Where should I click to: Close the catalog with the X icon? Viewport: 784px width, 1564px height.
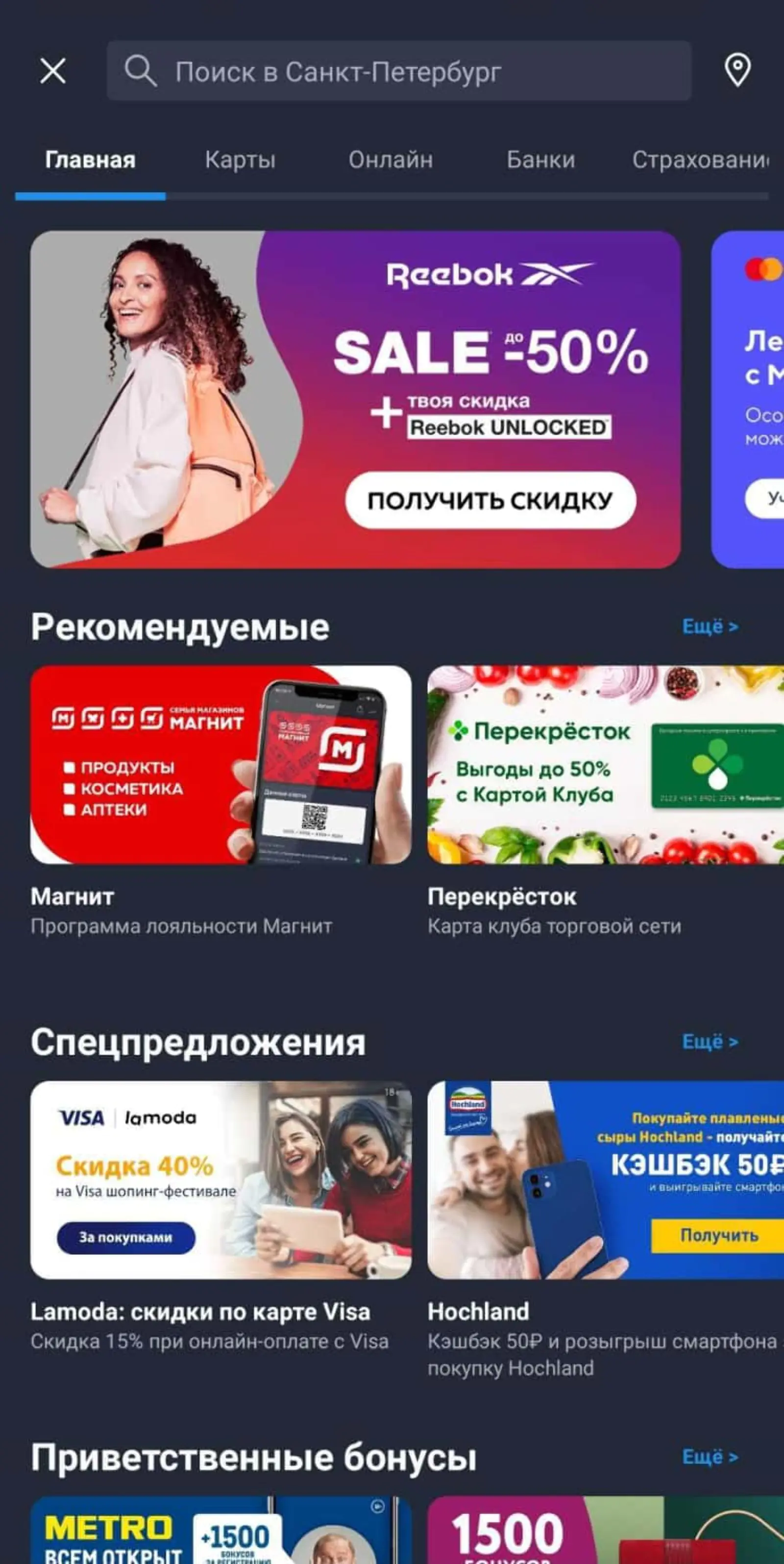[53, 72]
